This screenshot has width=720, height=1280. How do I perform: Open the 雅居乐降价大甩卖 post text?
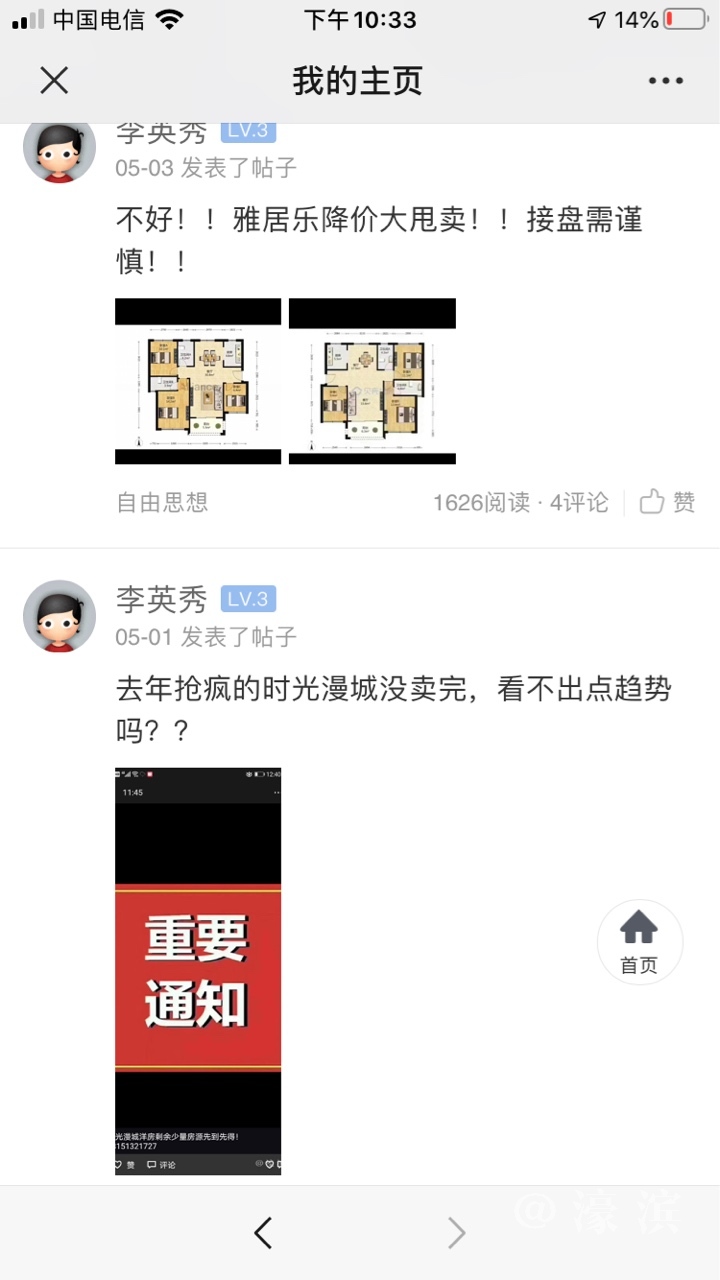point(380,239)
